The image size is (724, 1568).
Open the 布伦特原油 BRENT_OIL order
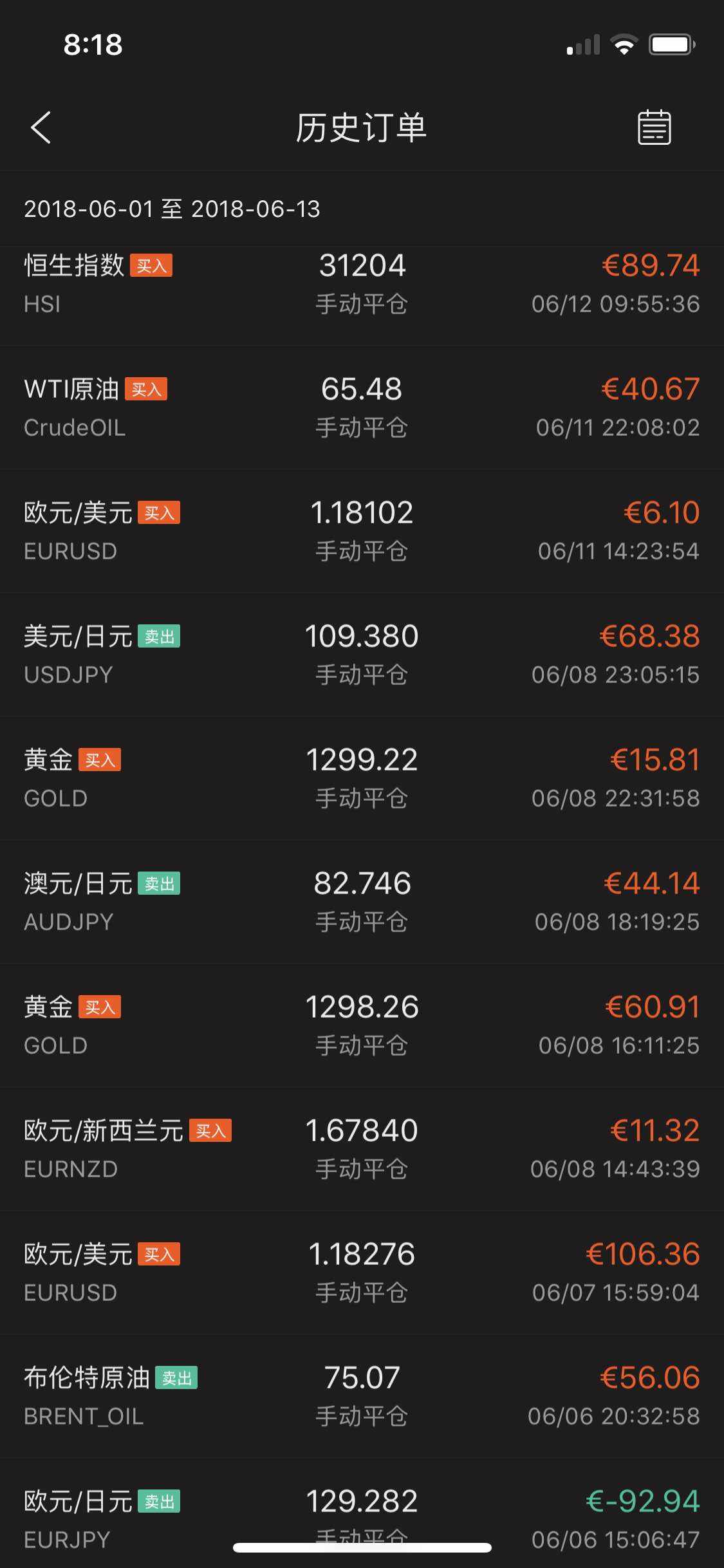coord(362,1396)
